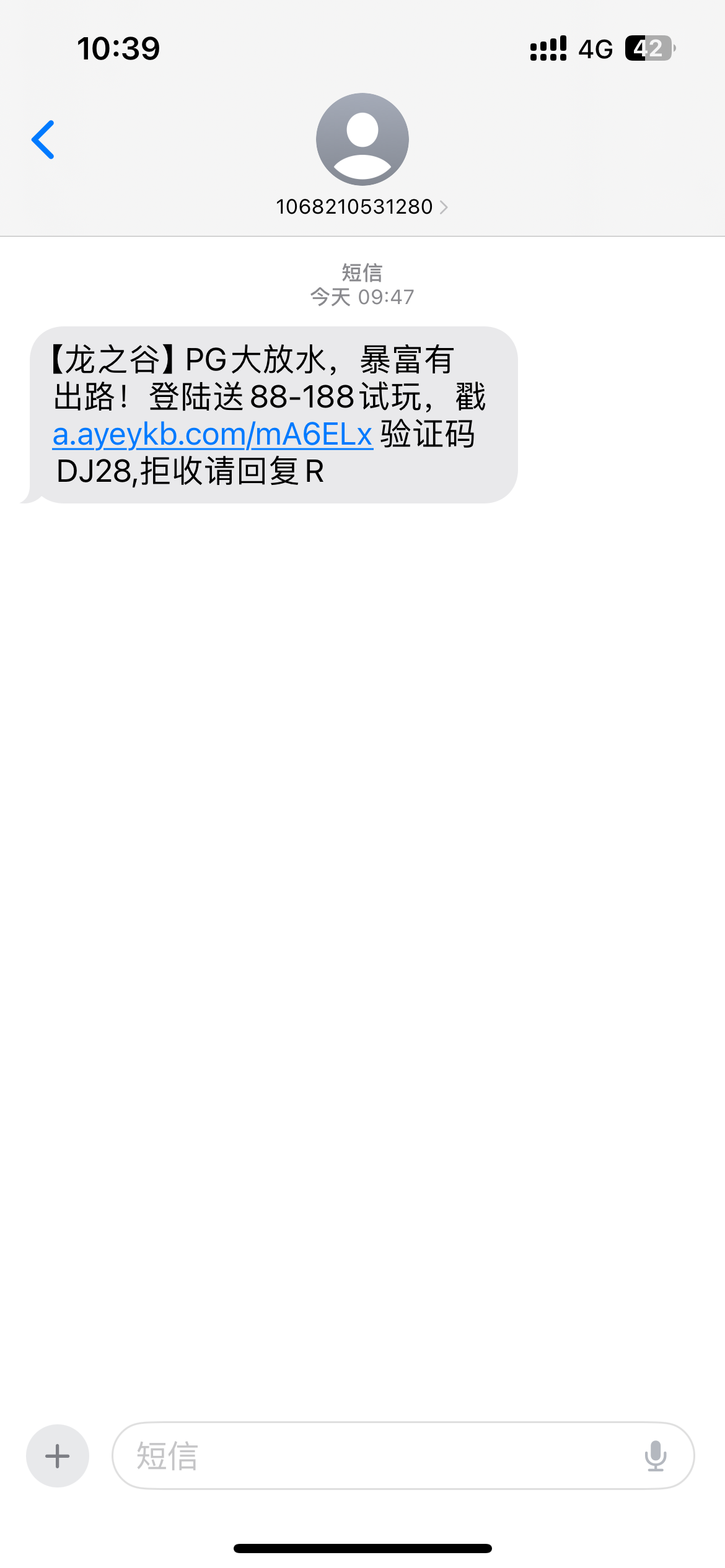Open the plus attachments menu
This screenshot has width=725, height=1568.
click(x=58, y=1455)
